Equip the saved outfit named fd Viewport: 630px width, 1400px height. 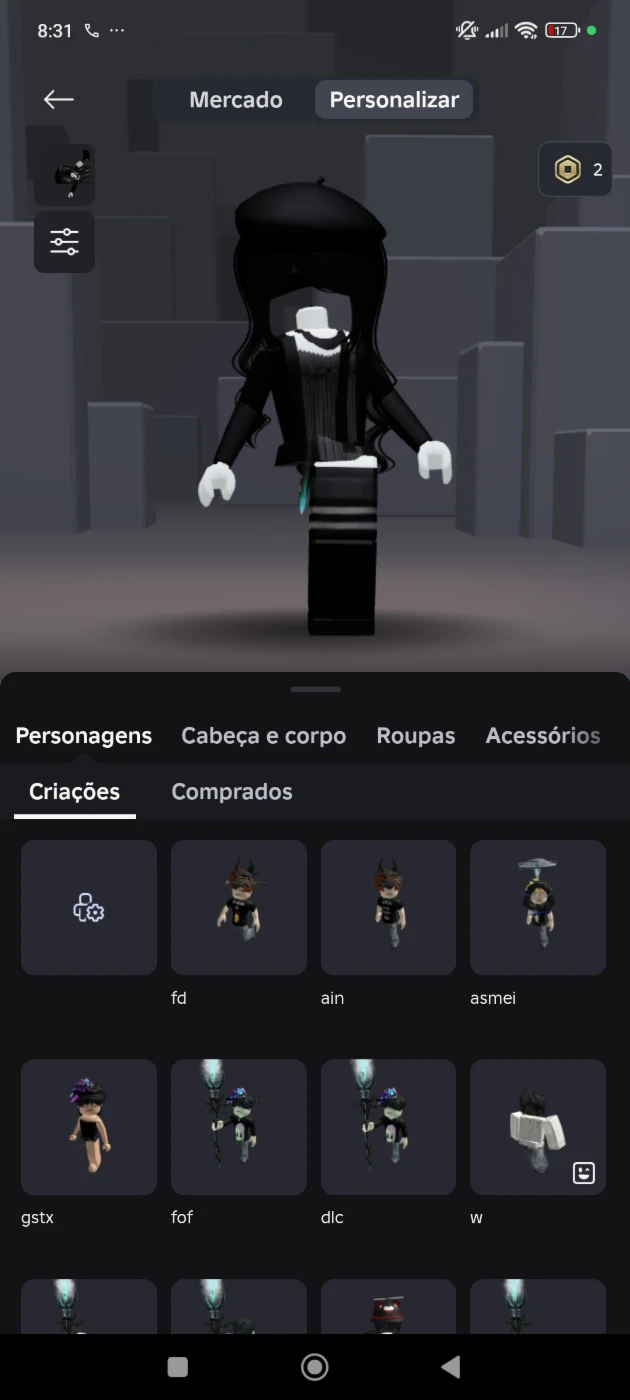[239, 907]
